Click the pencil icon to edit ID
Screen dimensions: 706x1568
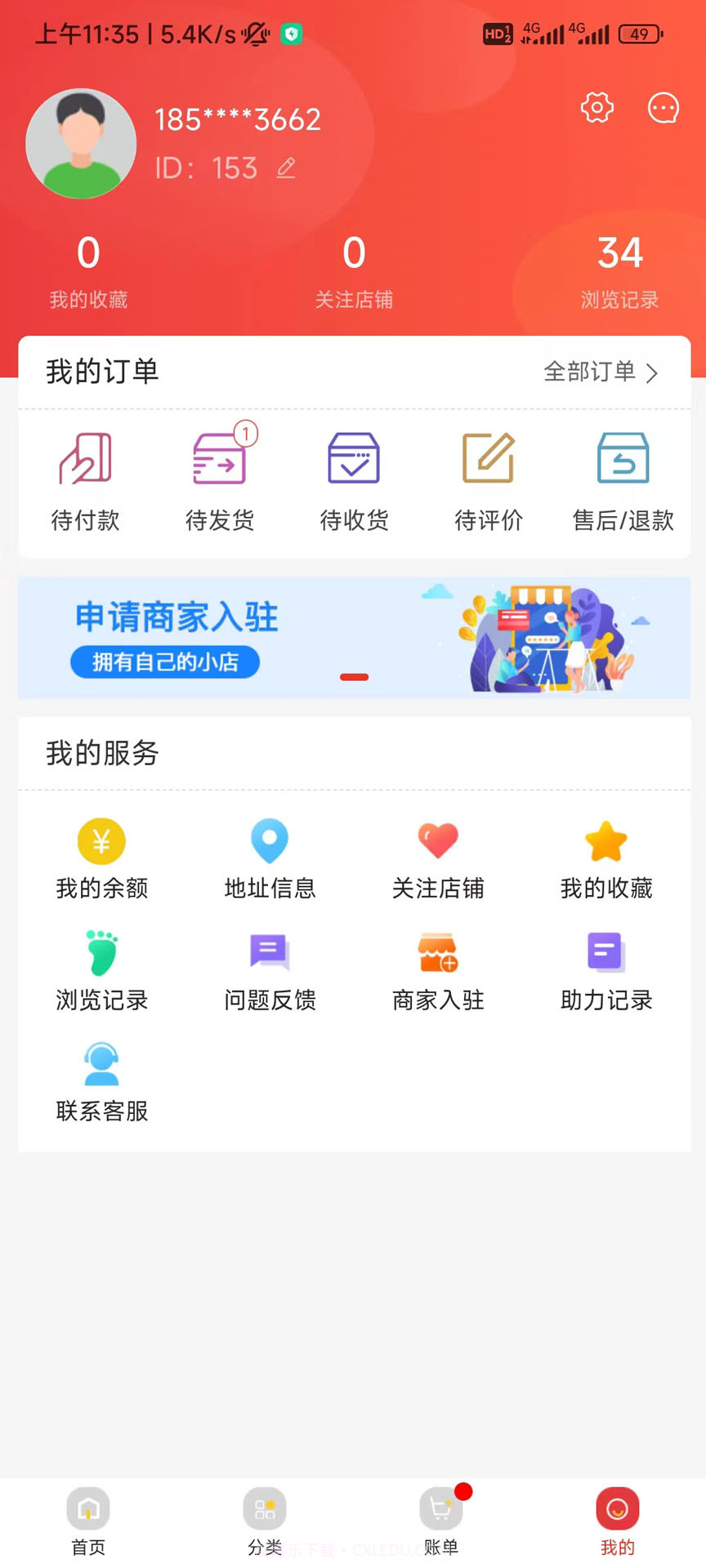285,169
